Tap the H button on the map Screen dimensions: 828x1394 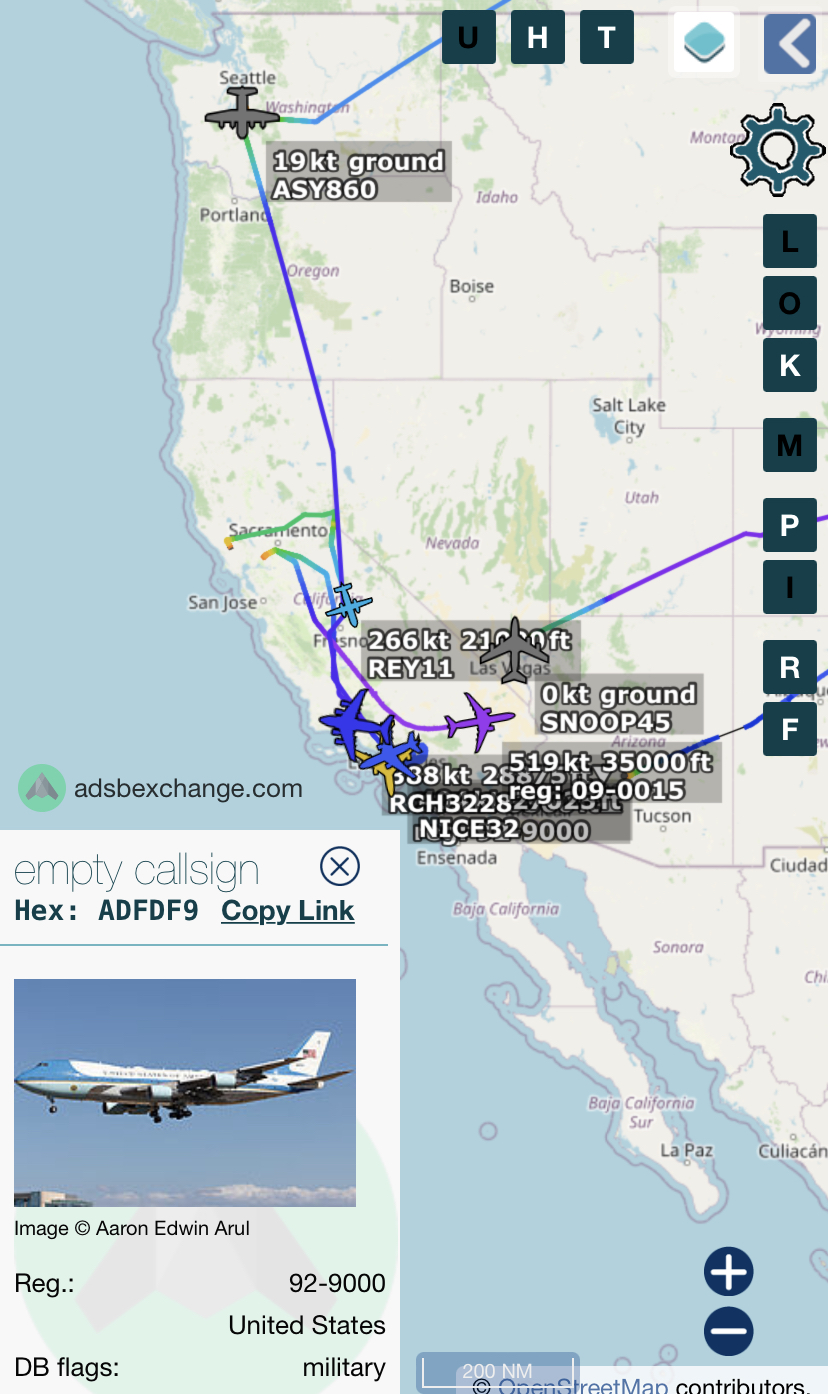[538, 38]
